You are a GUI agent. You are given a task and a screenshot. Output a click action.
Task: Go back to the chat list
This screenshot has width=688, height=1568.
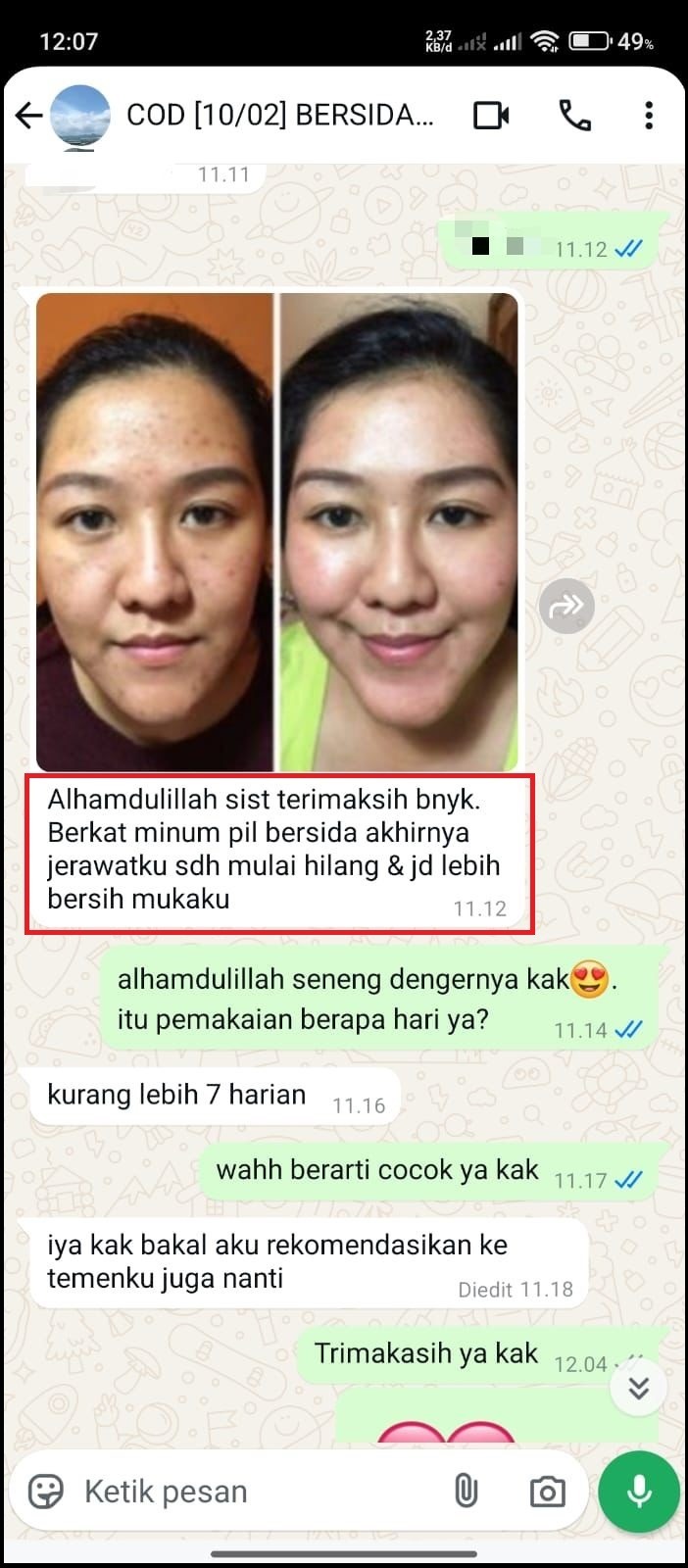28,116
